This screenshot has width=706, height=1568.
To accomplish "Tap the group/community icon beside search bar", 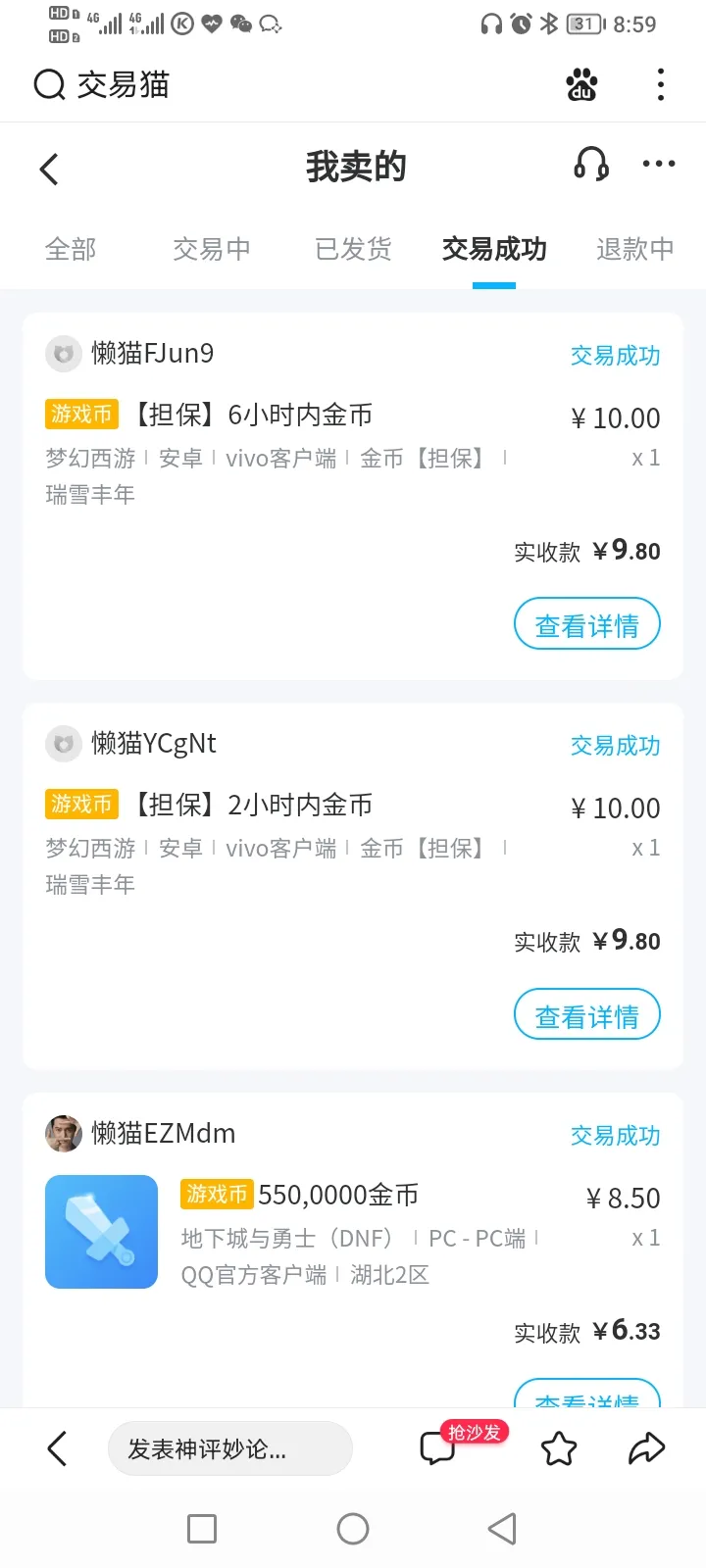I will tap(582, 86).
